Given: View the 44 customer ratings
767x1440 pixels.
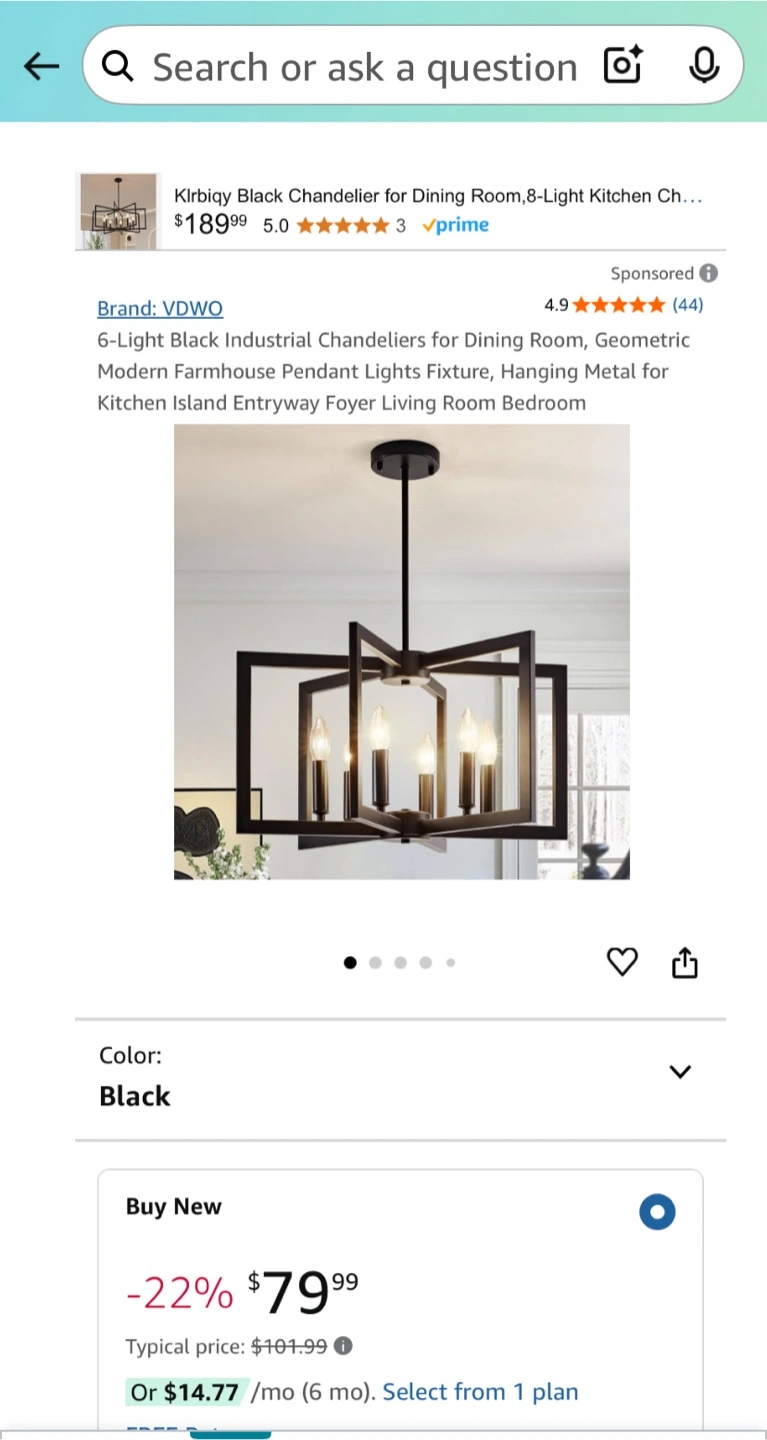Looking at the screenshot, I should click(x=687, y=305).
